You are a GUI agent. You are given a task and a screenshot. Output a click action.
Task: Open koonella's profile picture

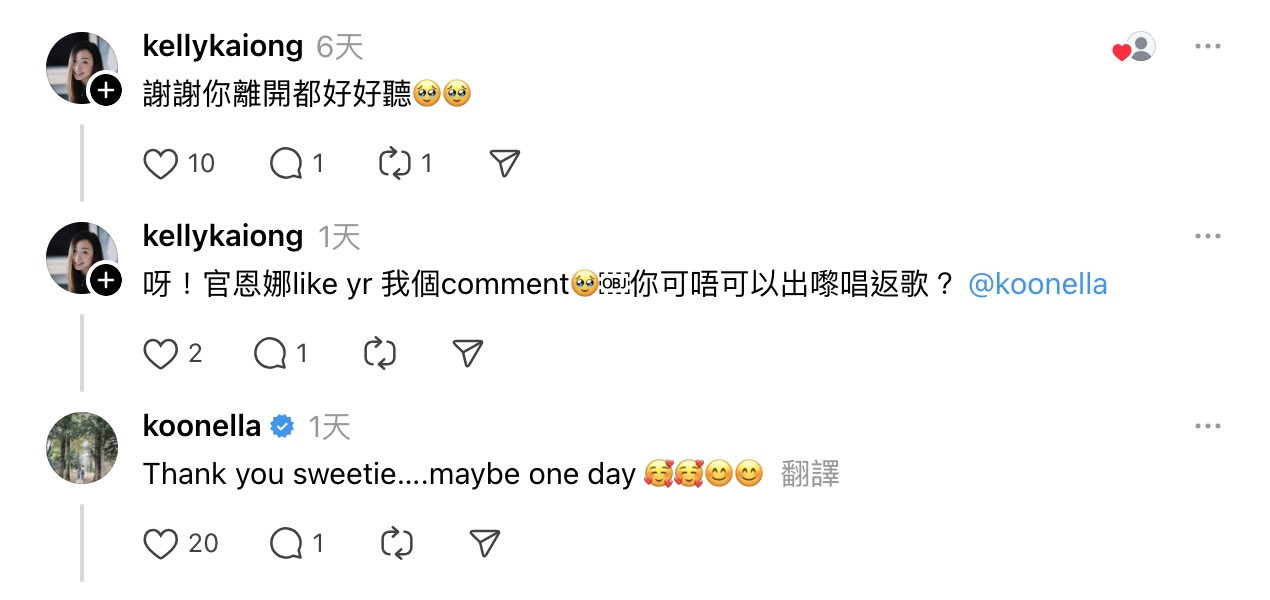pos(82,447)
